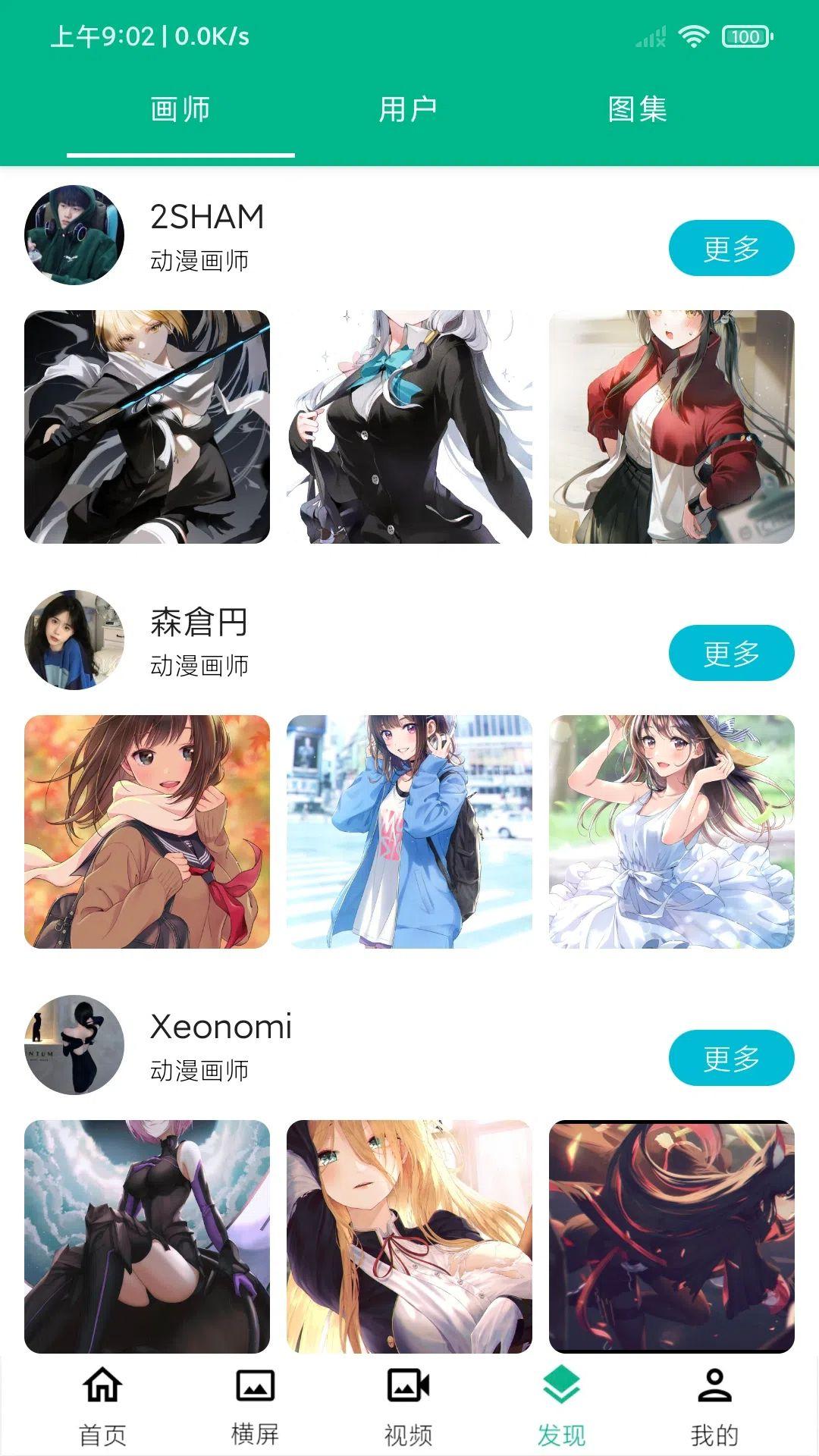Open 2SHAM's profile avatar

tap(74, 235)
